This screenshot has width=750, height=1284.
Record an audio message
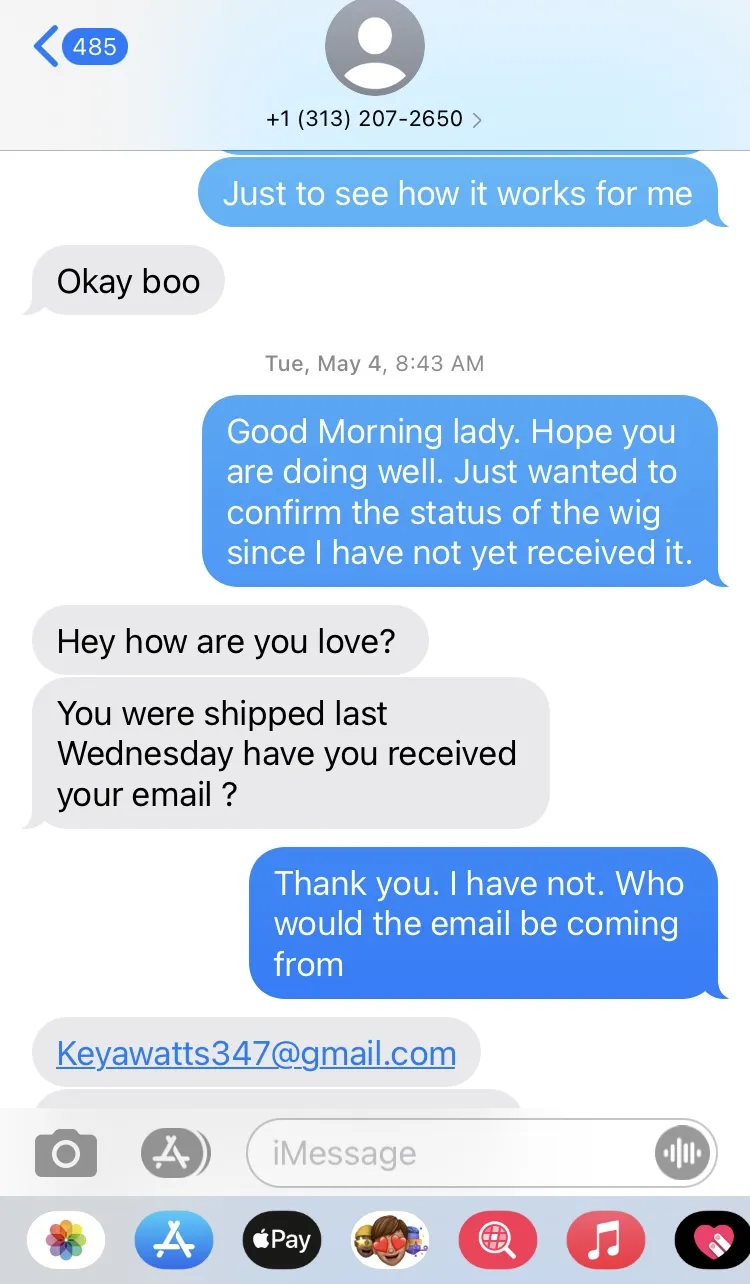(683, 1154)
